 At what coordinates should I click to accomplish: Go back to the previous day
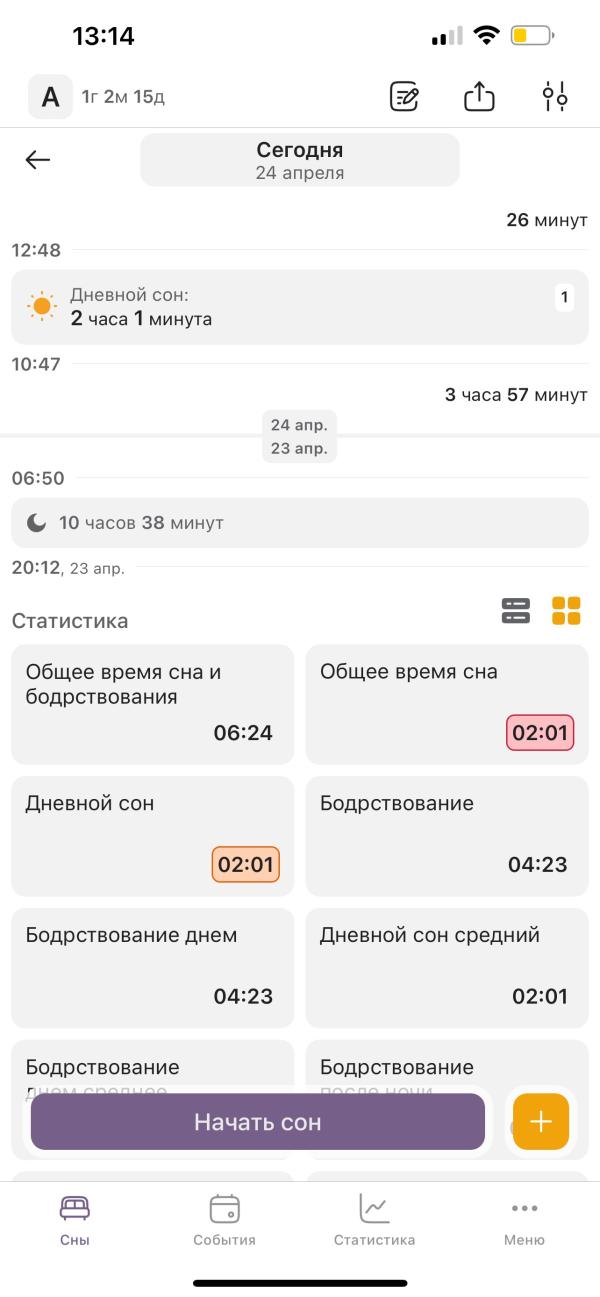38,160
